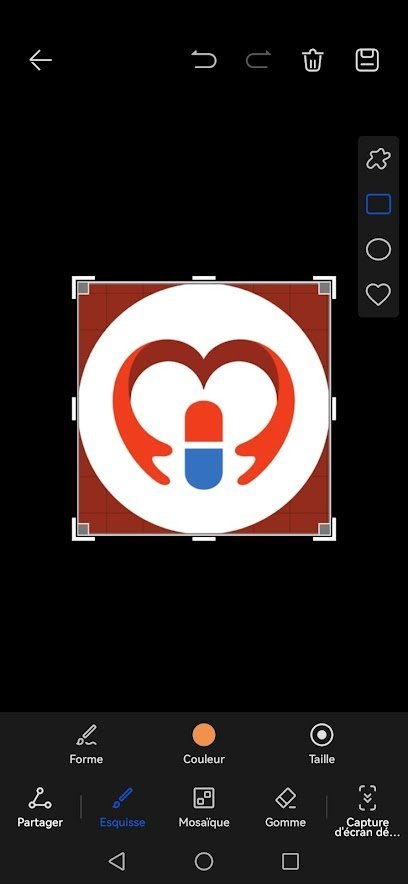Share the screenshot via Partager
The image size is (408, 884).
[40, 807]
